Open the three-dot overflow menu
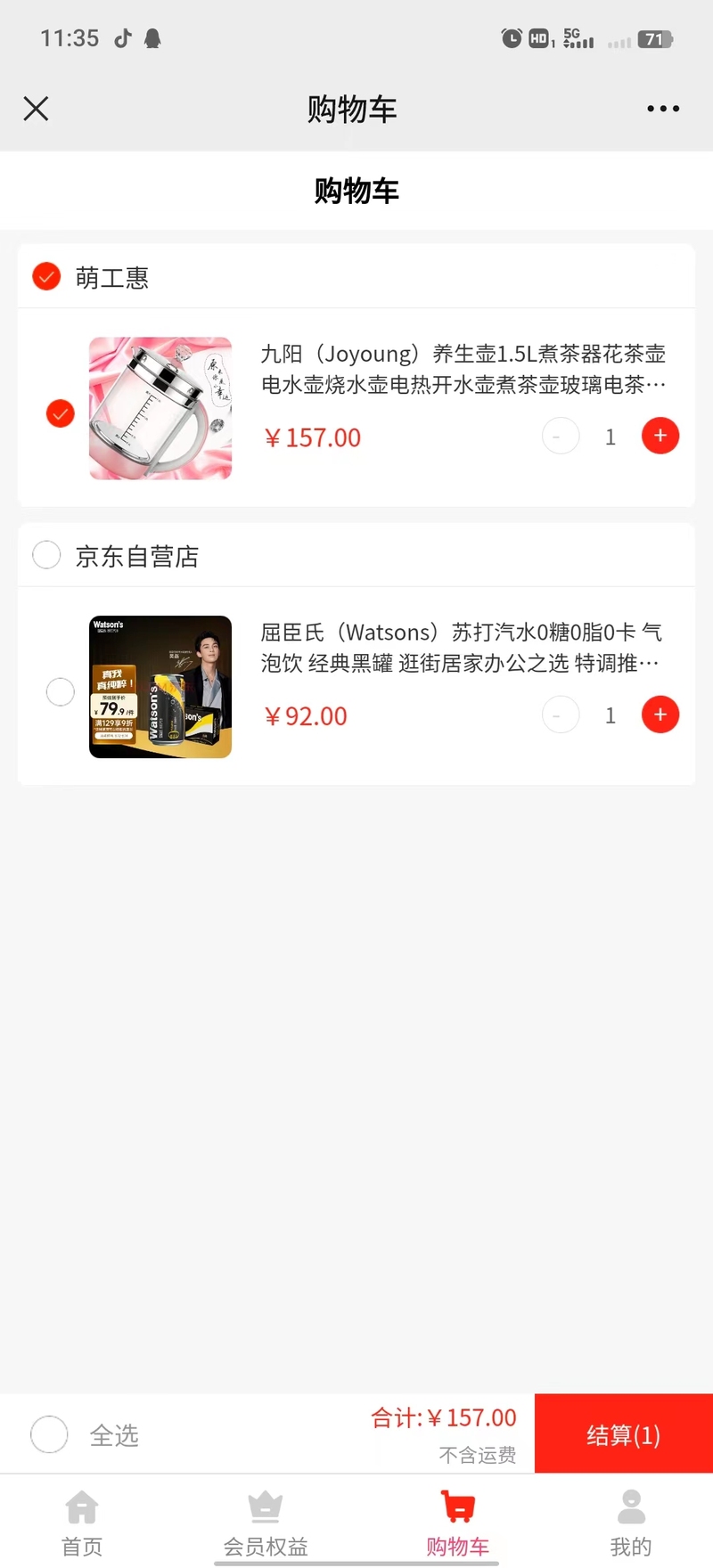The height and width of the screenshot is (1568, 713). [x=663, y=109]
